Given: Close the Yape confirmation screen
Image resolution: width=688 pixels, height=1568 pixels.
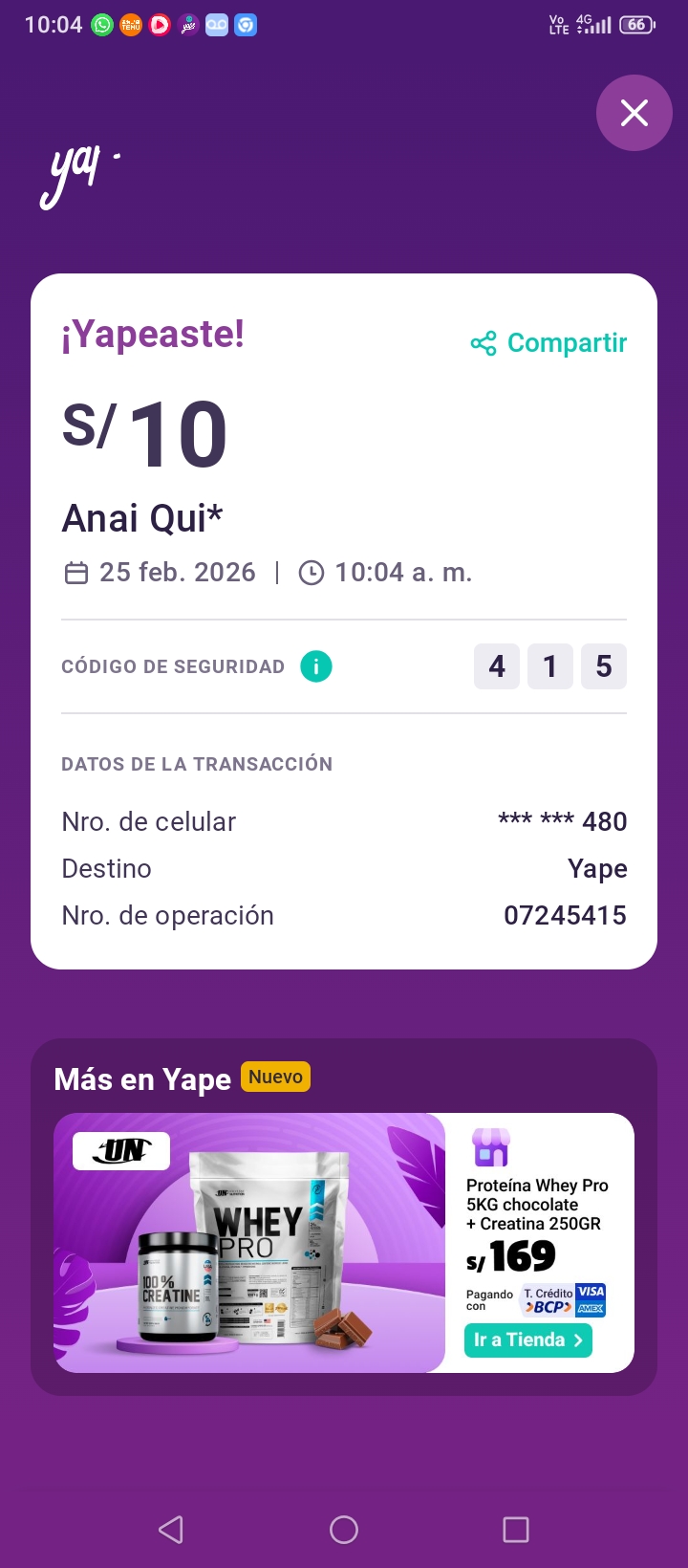Looking at the screenshot, I should tap(634, 113).
